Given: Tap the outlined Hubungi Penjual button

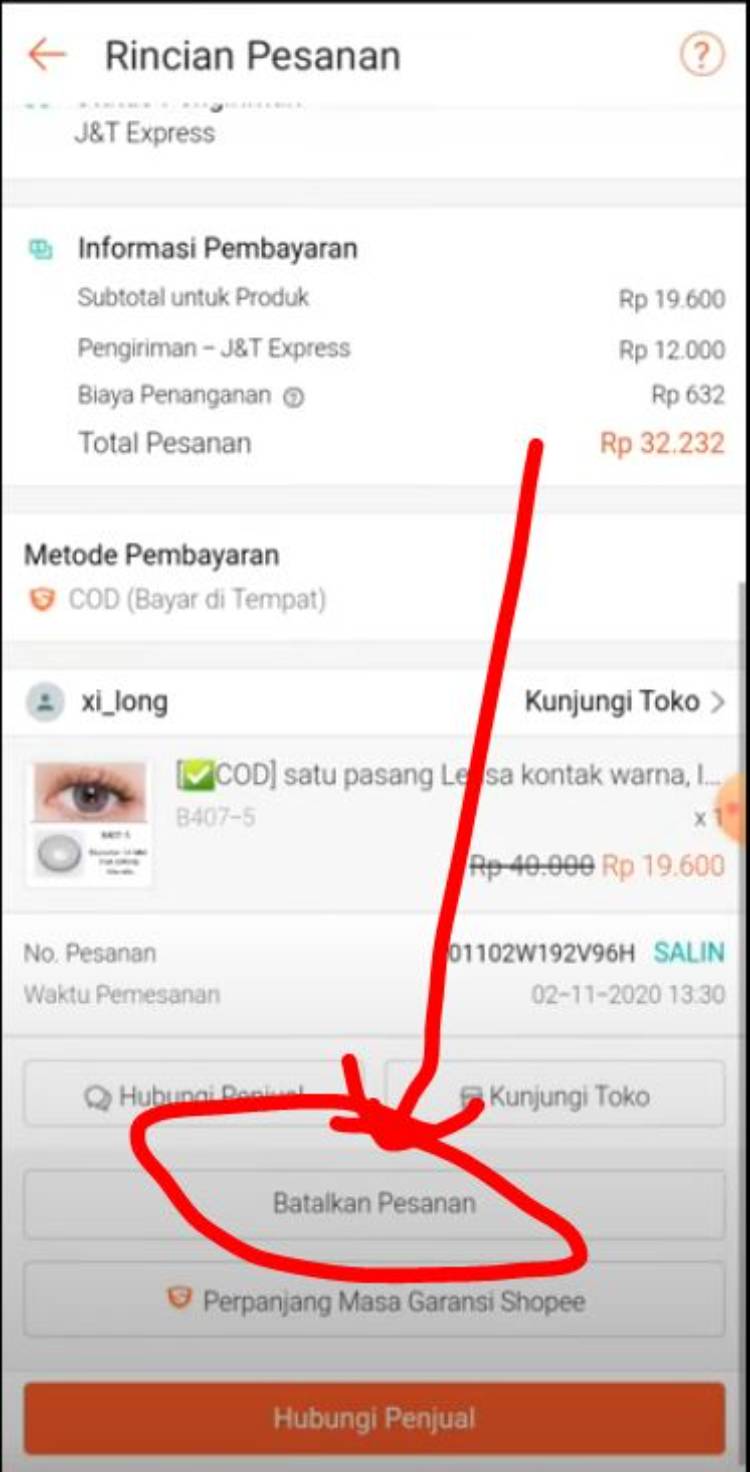Looking at the screenshot, I should (195, 1095).
